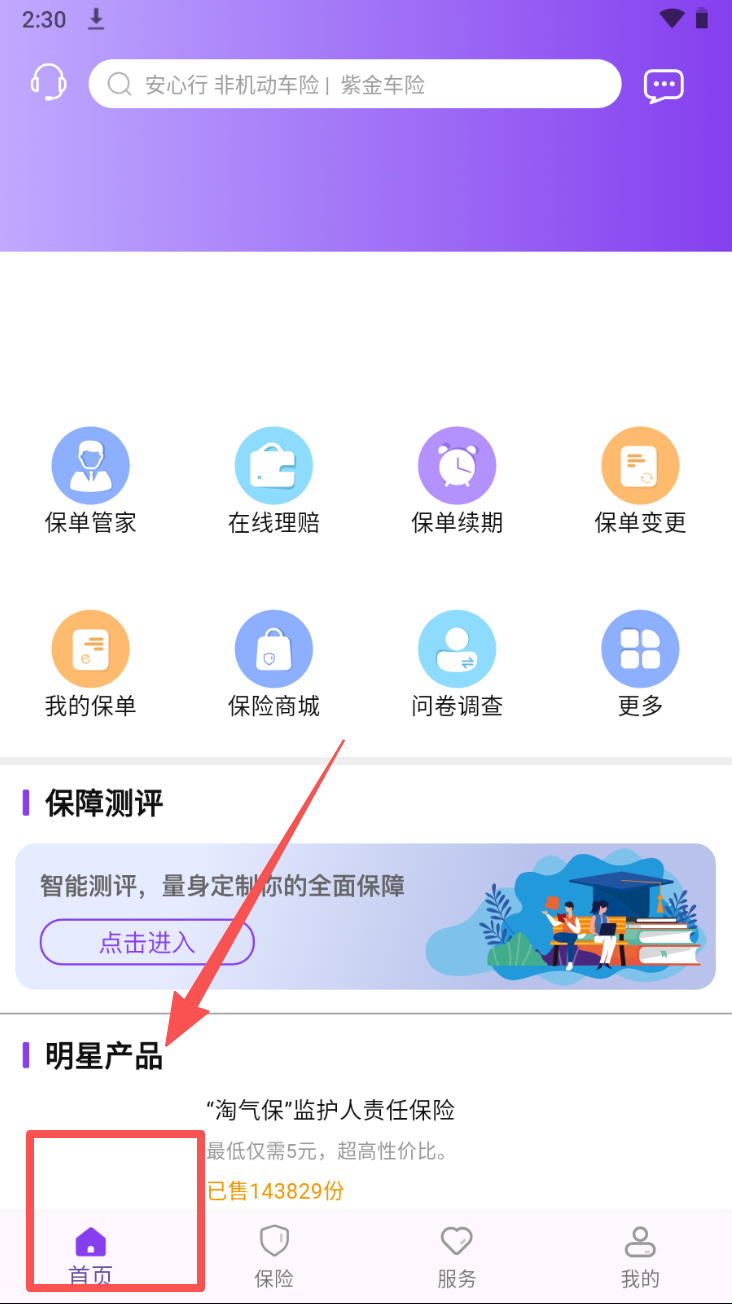This screenshot has height=1304, width=732.
Task: Switch to the 保险 tab
Action: [274, 1256]
